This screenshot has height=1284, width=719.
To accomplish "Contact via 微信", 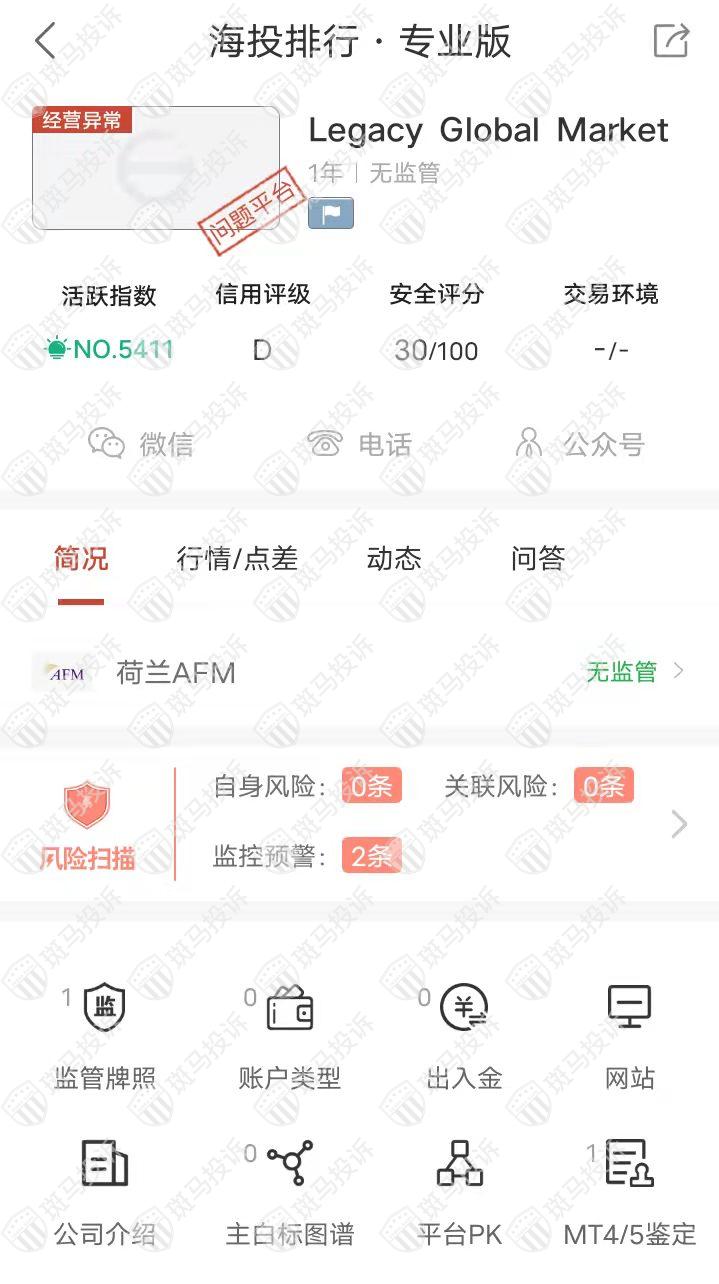I will coord(140,443).
